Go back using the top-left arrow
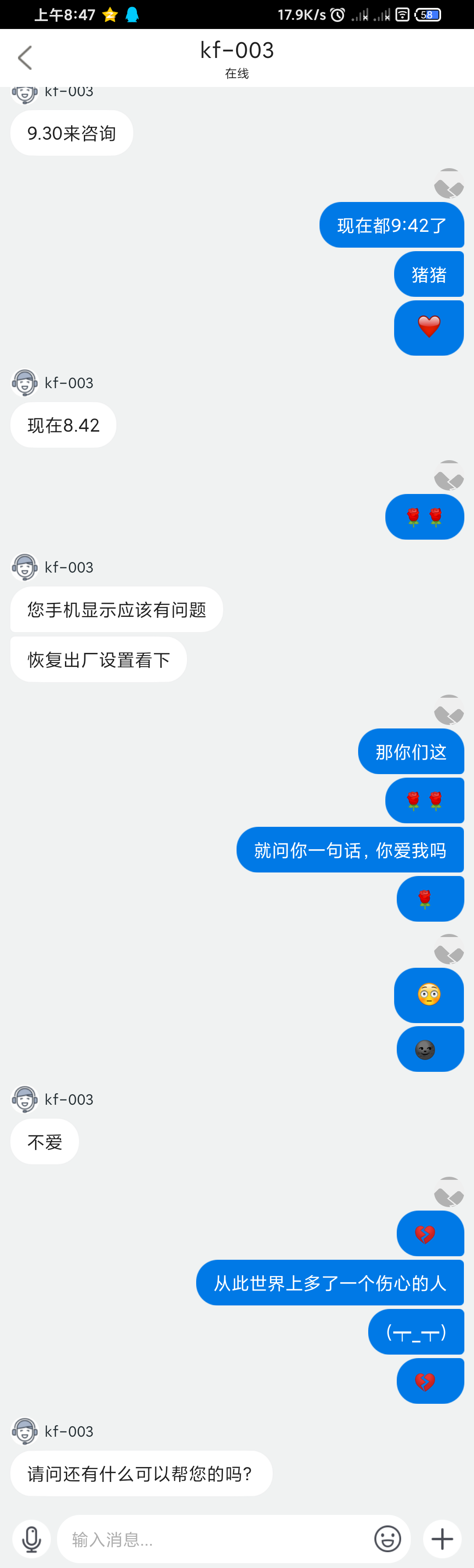474x1568 pixels. click(x=25, y=58)
